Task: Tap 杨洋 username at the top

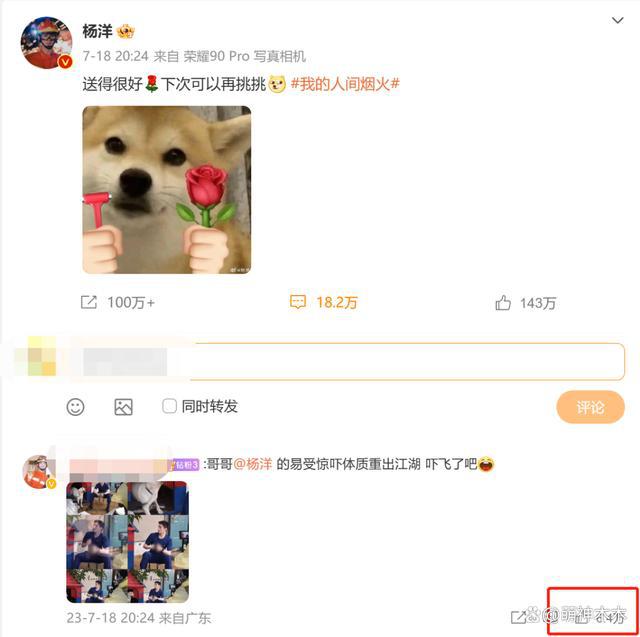Action: 98,31
